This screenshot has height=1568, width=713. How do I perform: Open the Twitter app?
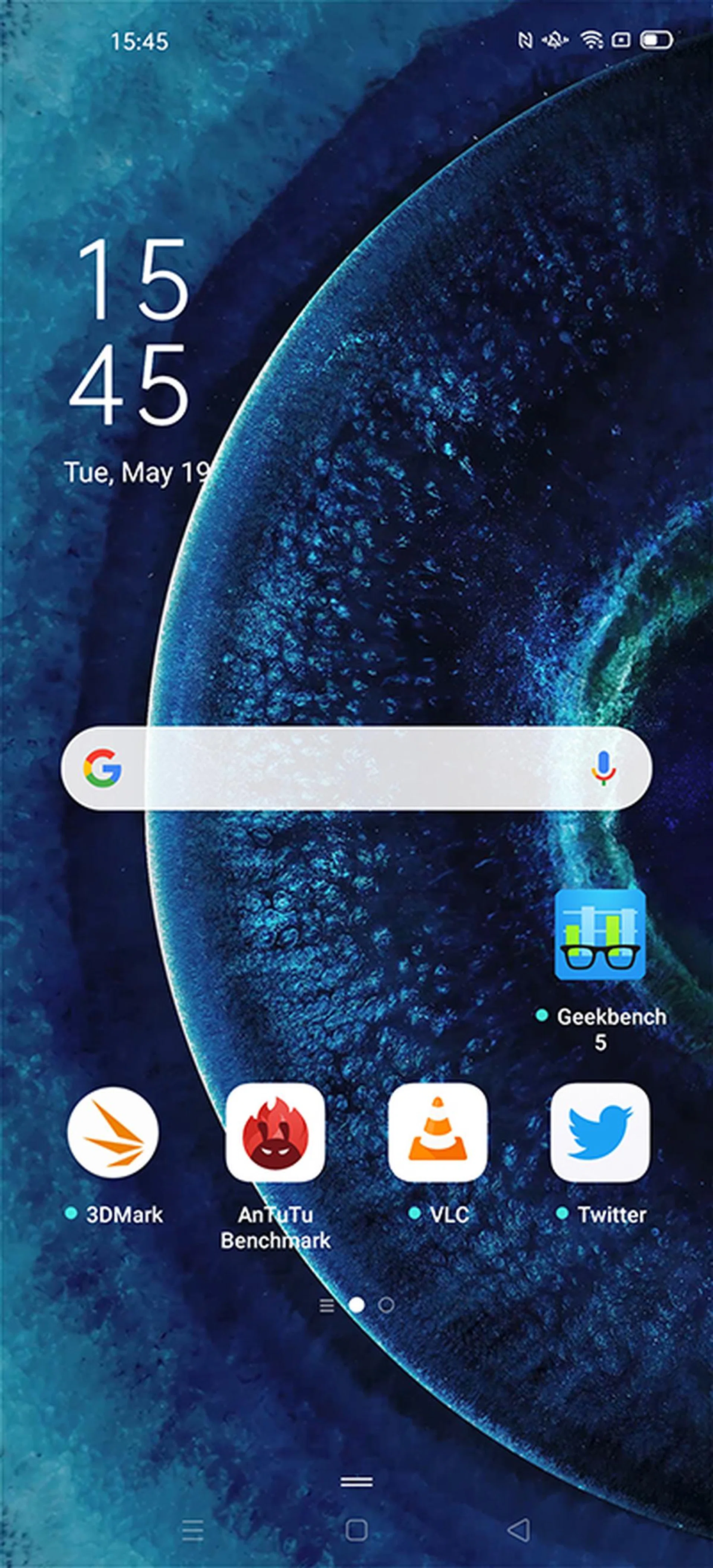tap(600, 1133)
